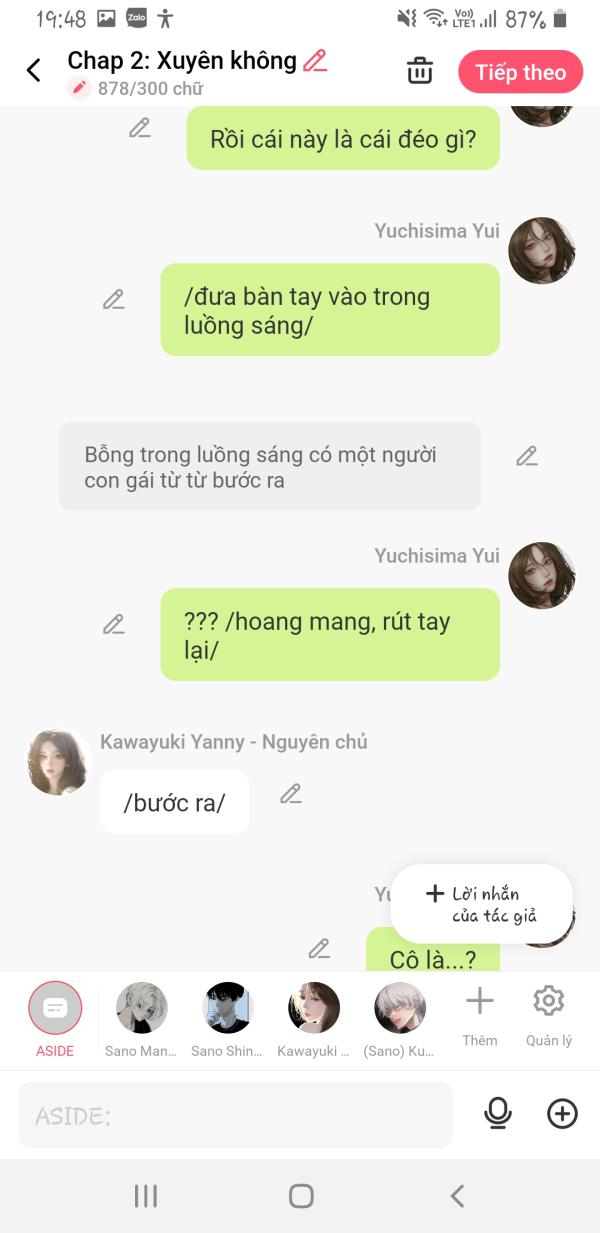Add a new character with Thêm
Viewport: 600px width, 1233px height.
pyautogui.click(x=480, y=1016)
